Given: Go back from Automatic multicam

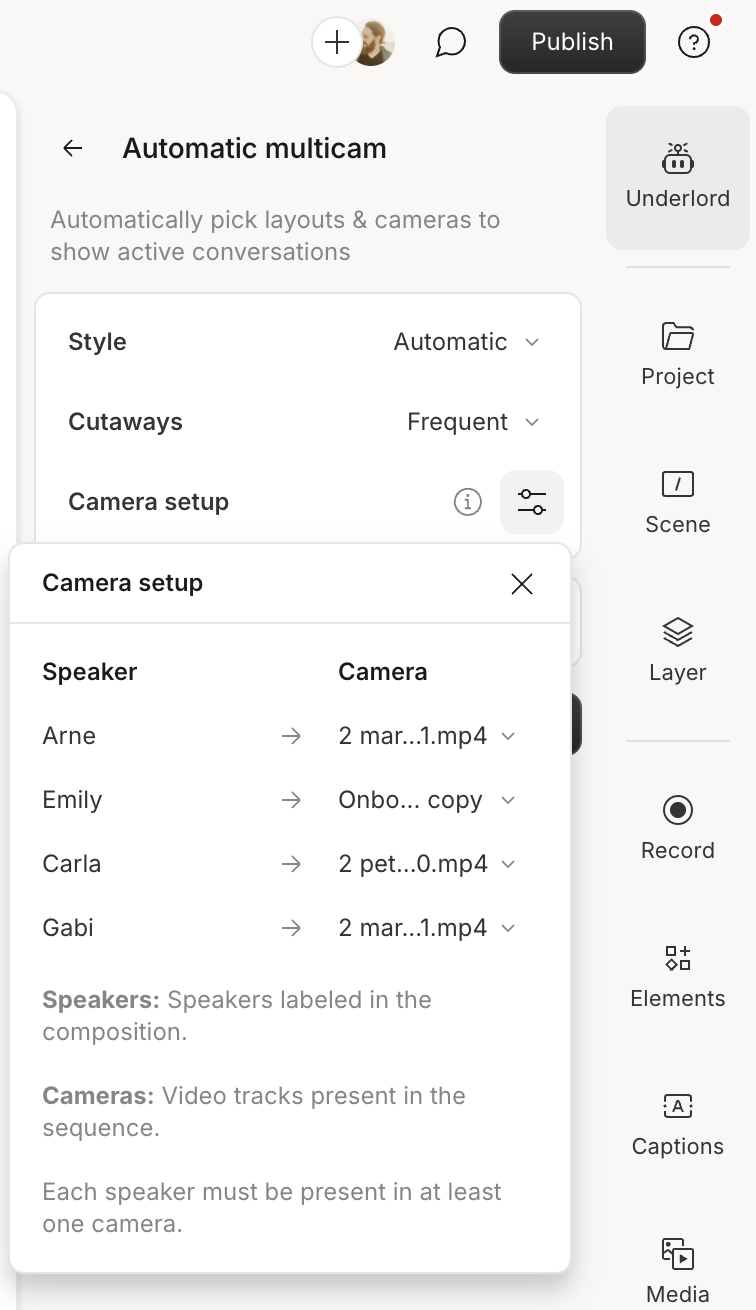Looking at the screenshot, I should pyautogui.click(x=72, y=148).
